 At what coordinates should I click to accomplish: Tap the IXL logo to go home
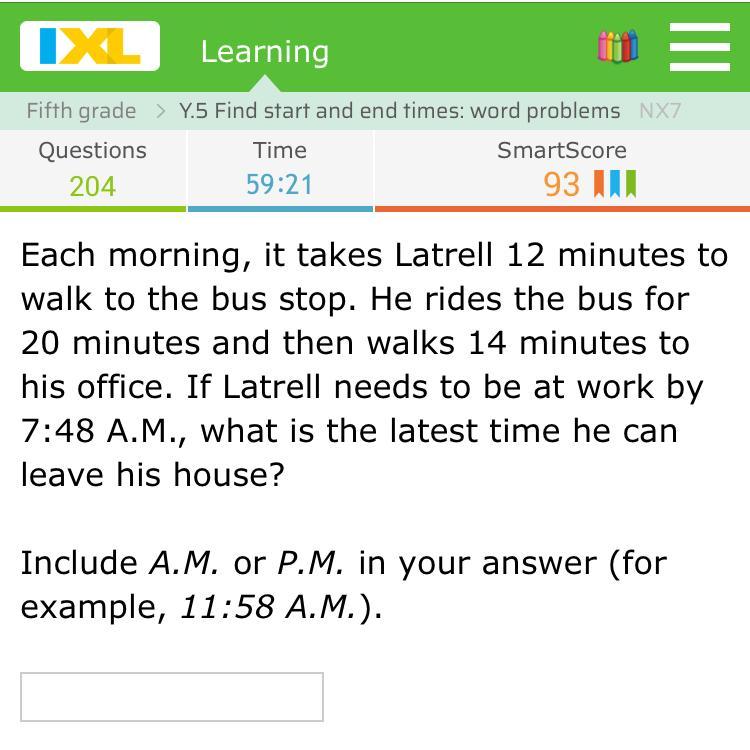[90, 46]
